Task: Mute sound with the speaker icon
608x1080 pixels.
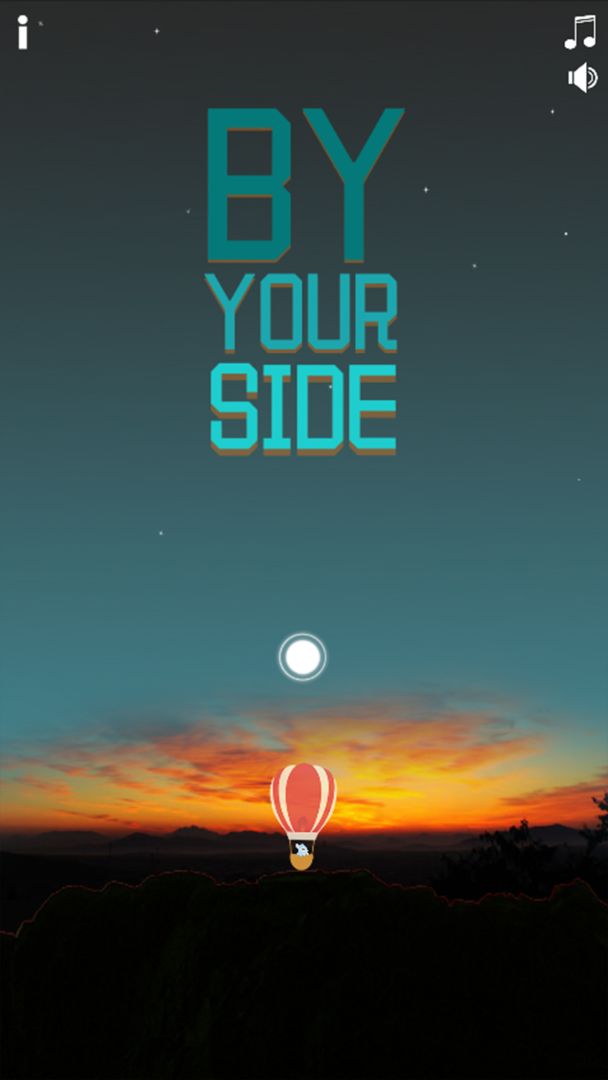Action: [581, 77]
